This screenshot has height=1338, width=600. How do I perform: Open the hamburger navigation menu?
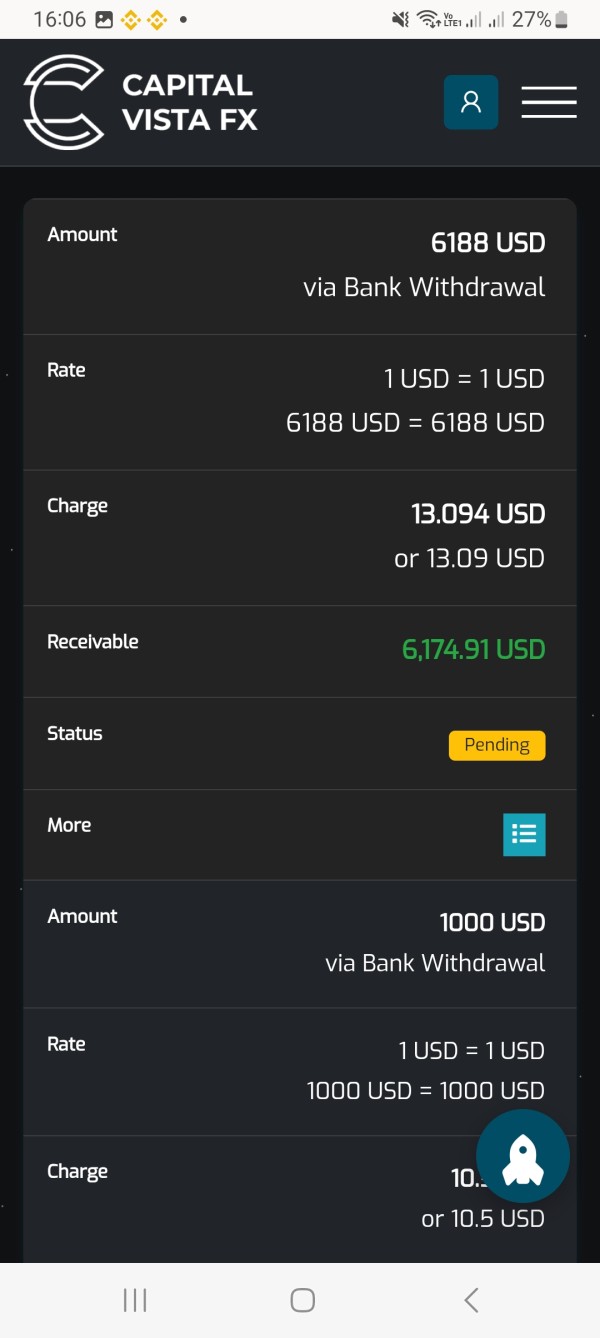click(549, 102)
